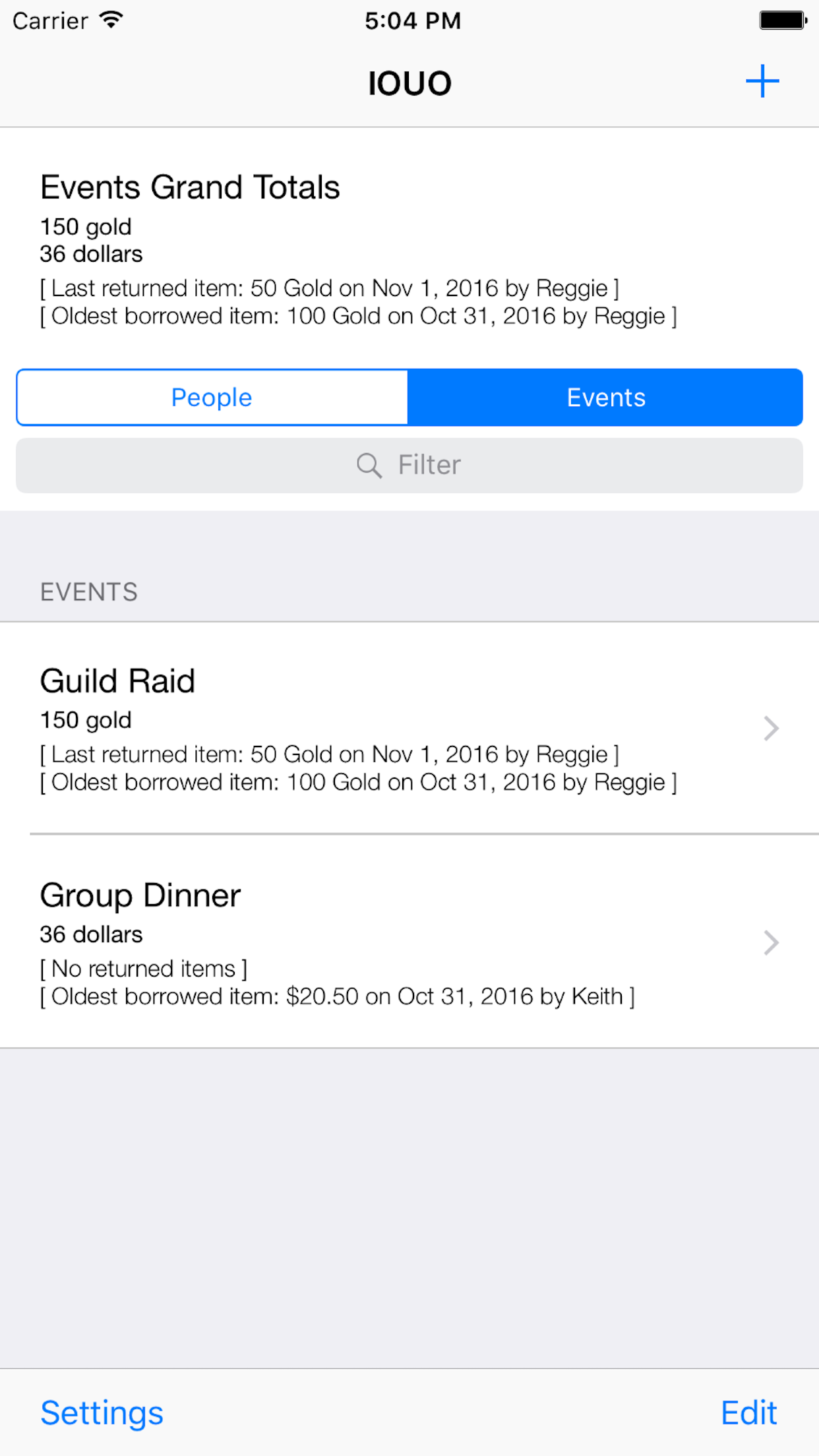Open Group Dinner details via its chevron

click(770, 943)
